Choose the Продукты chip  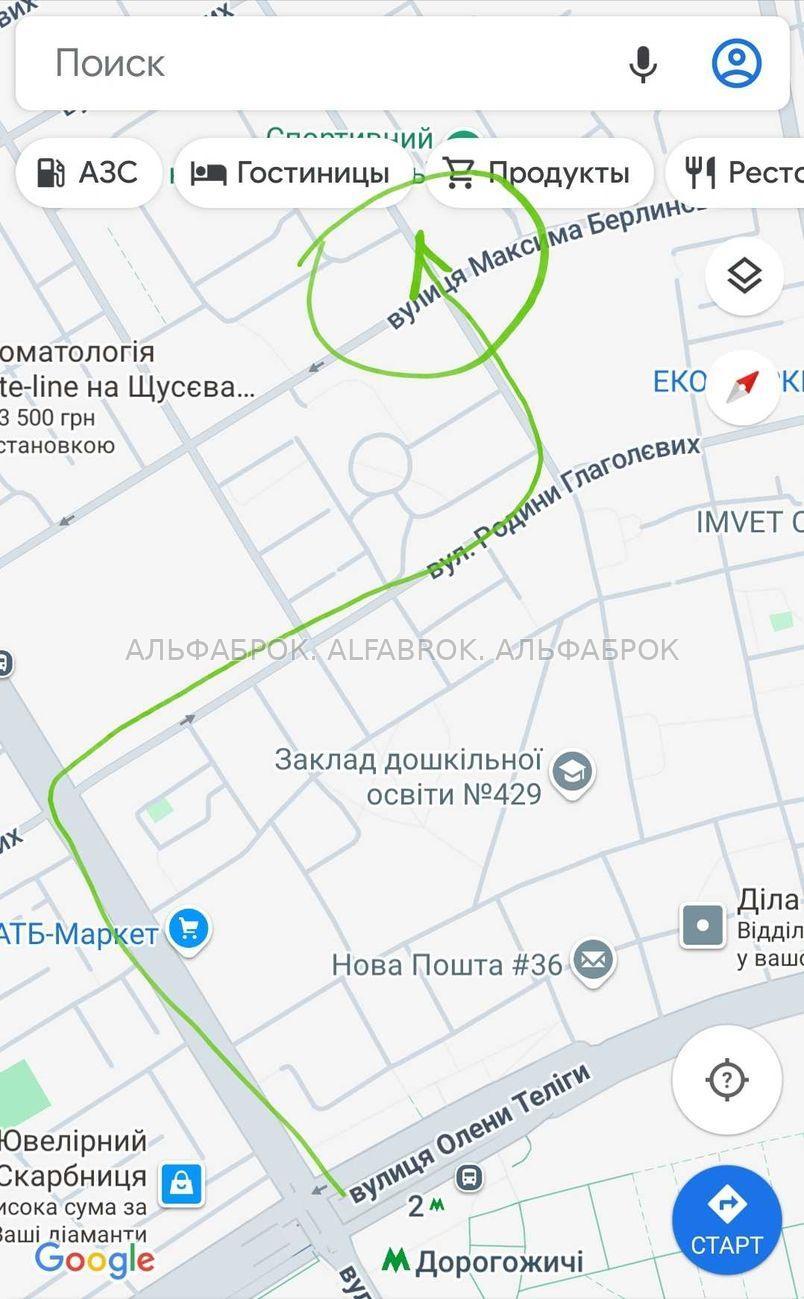coord(539,173)
